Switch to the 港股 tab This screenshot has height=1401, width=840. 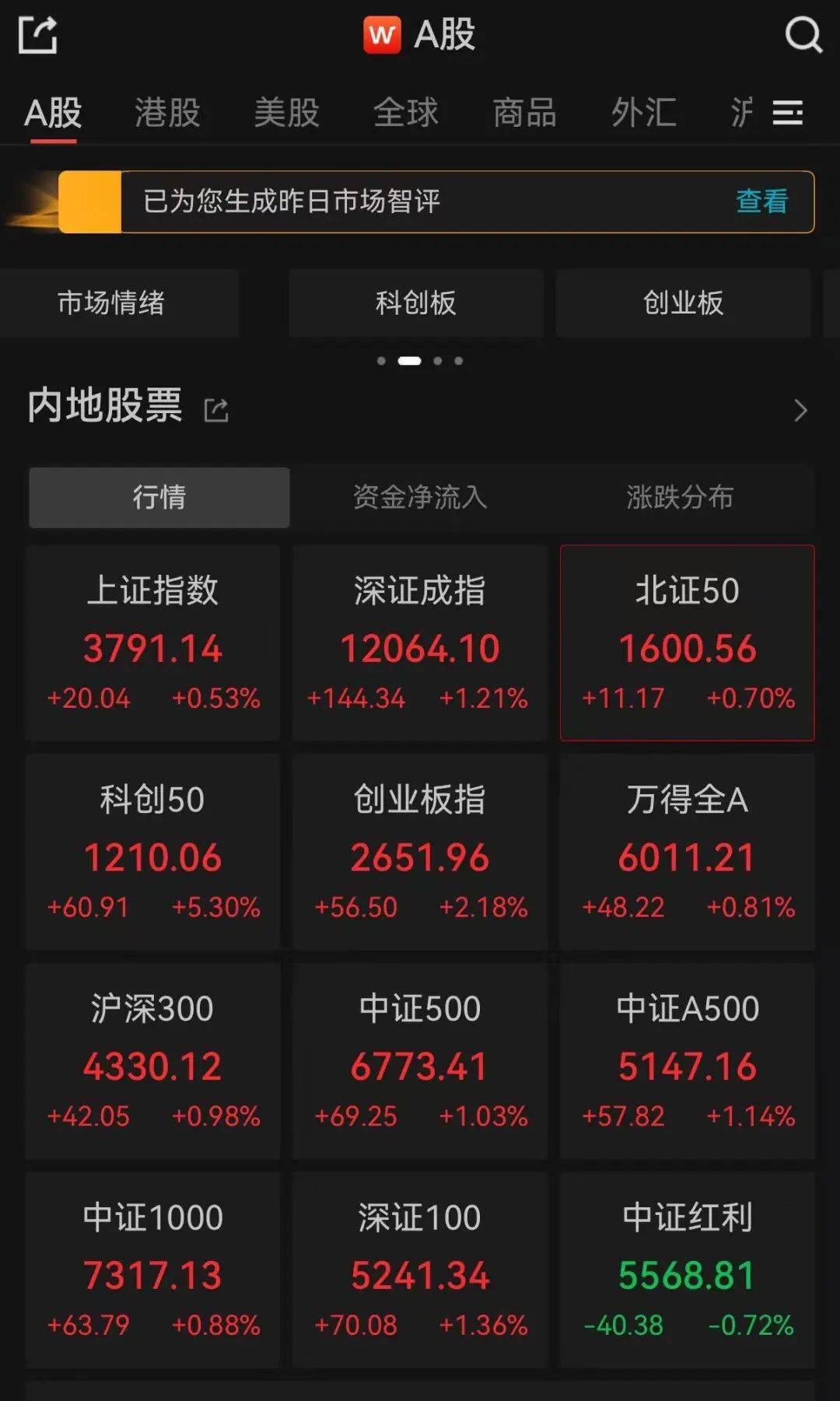pos(167,113)
